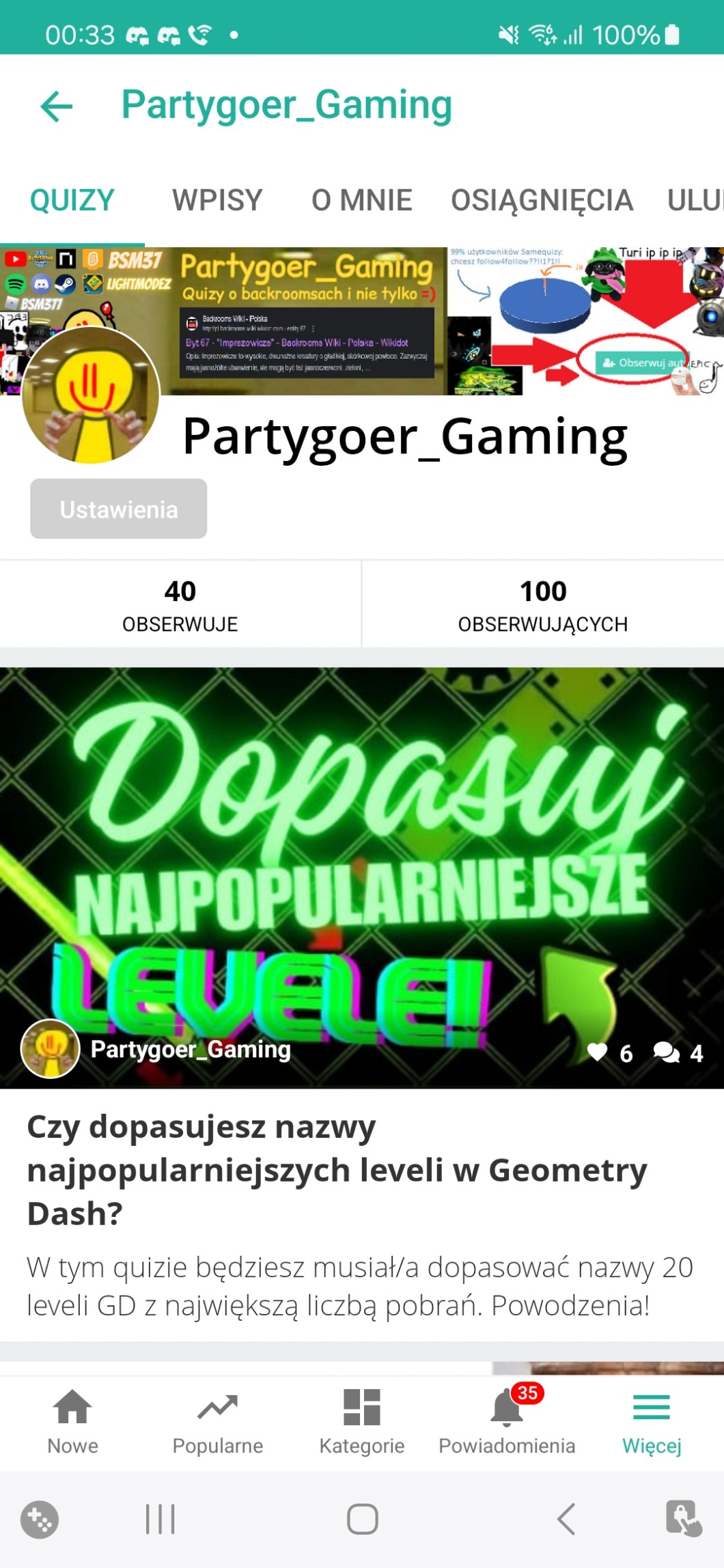The width and height of the screenshot is (724, 1568).
Task: Open the O MNIE tab
Action: tap(361, 201)
